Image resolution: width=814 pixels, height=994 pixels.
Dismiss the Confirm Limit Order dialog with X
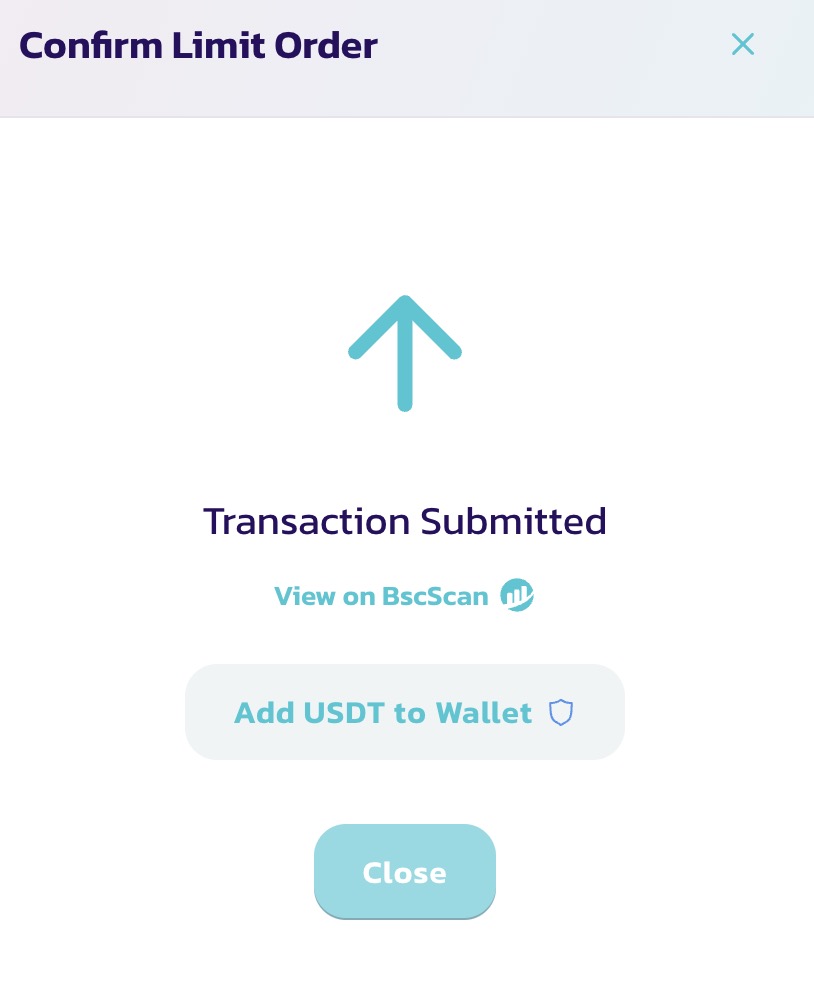[742, 44]
